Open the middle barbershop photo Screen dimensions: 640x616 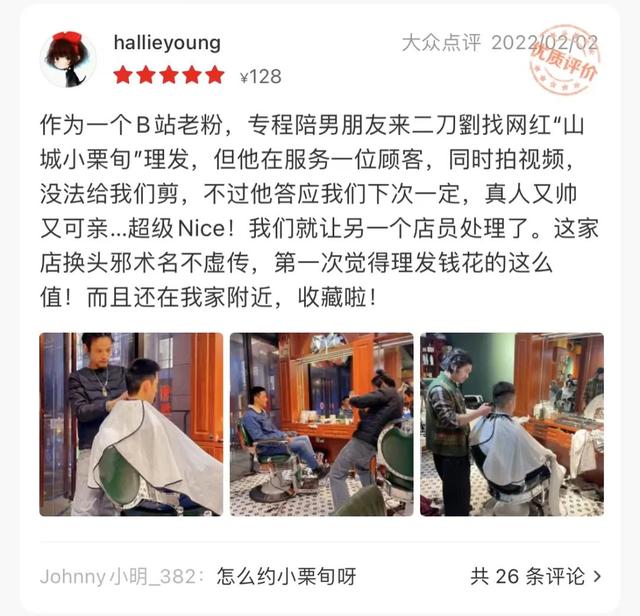321,424
